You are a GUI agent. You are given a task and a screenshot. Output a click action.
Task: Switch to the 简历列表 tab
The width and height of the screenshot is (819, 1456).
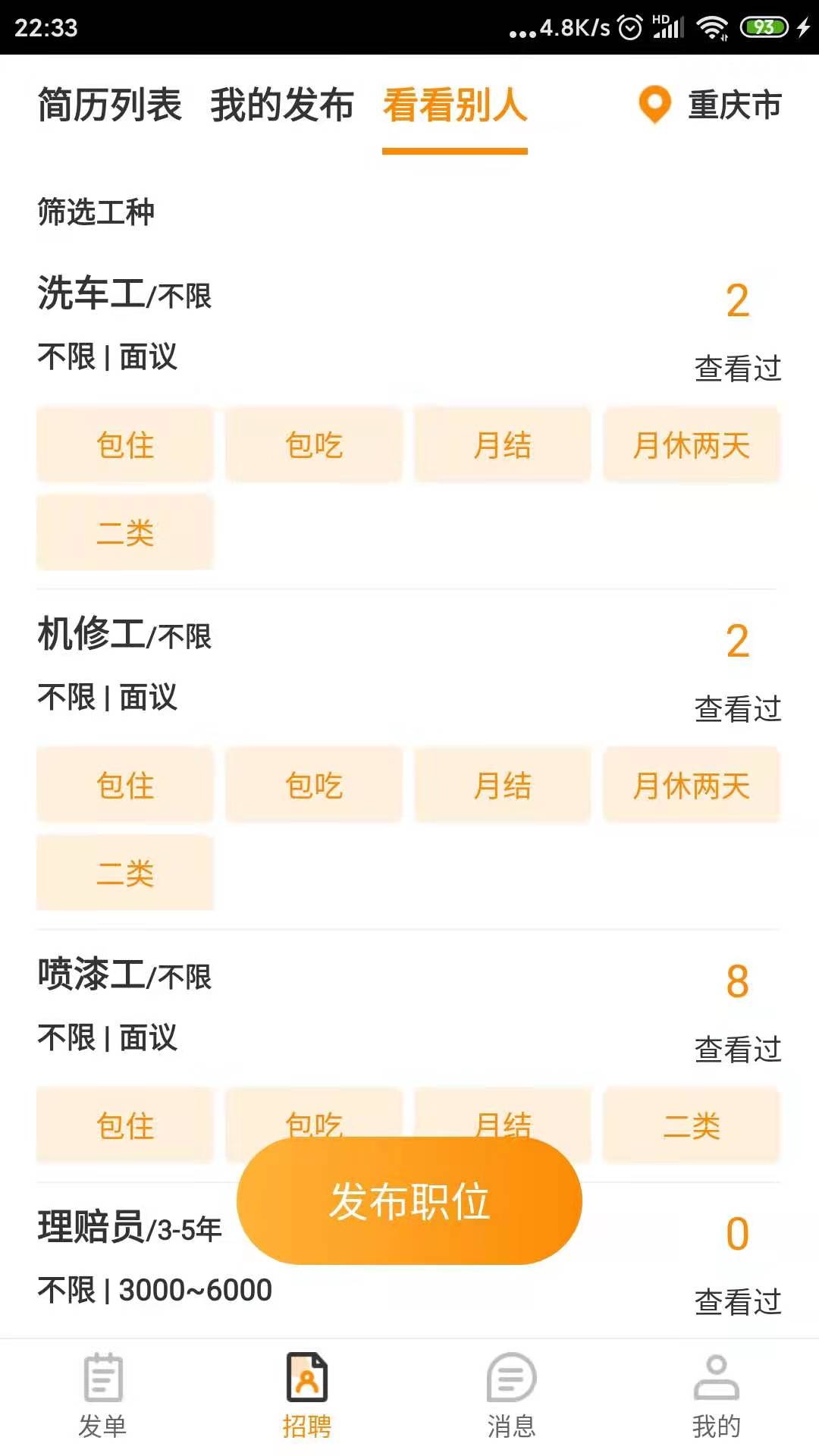coord(109,106)
